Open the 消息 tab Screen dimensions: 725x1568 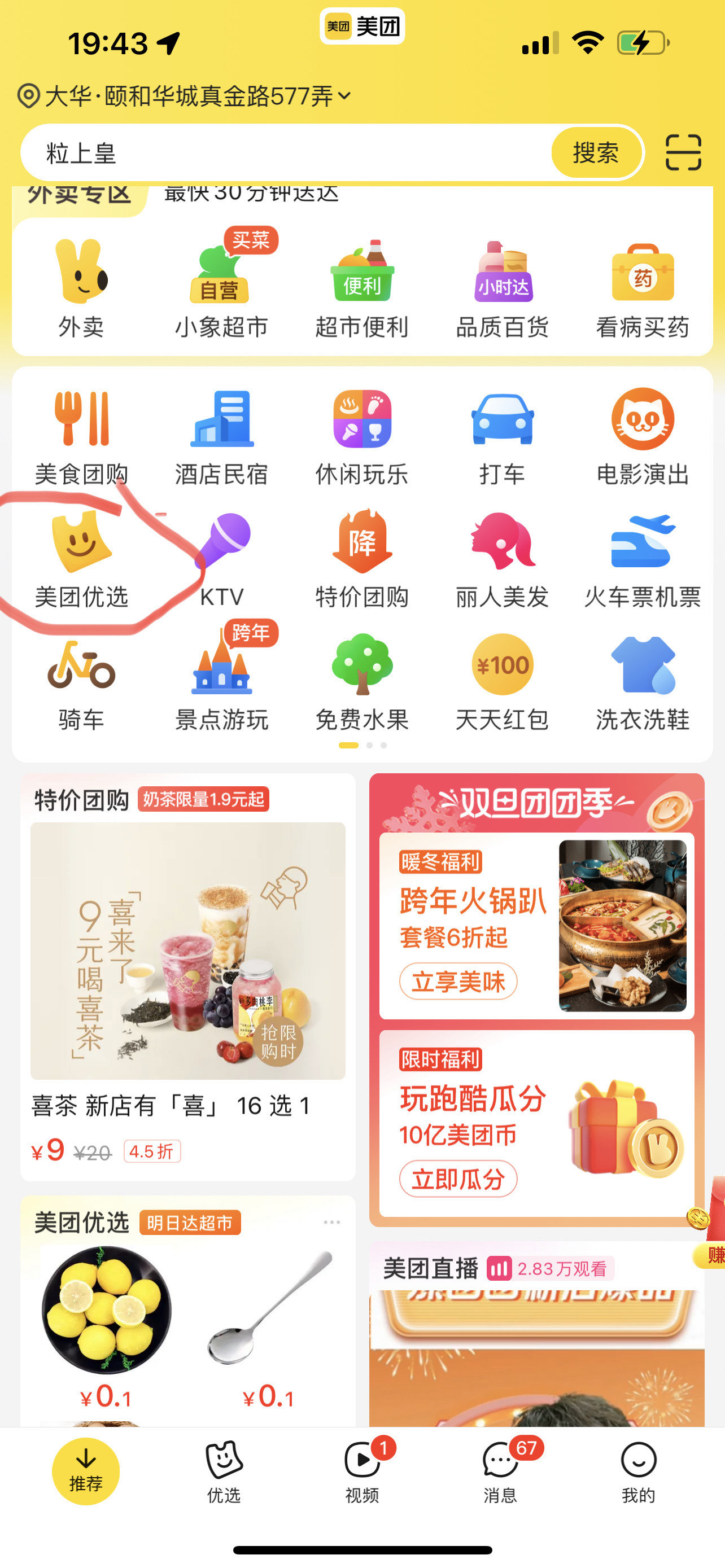click(500, 1470)
